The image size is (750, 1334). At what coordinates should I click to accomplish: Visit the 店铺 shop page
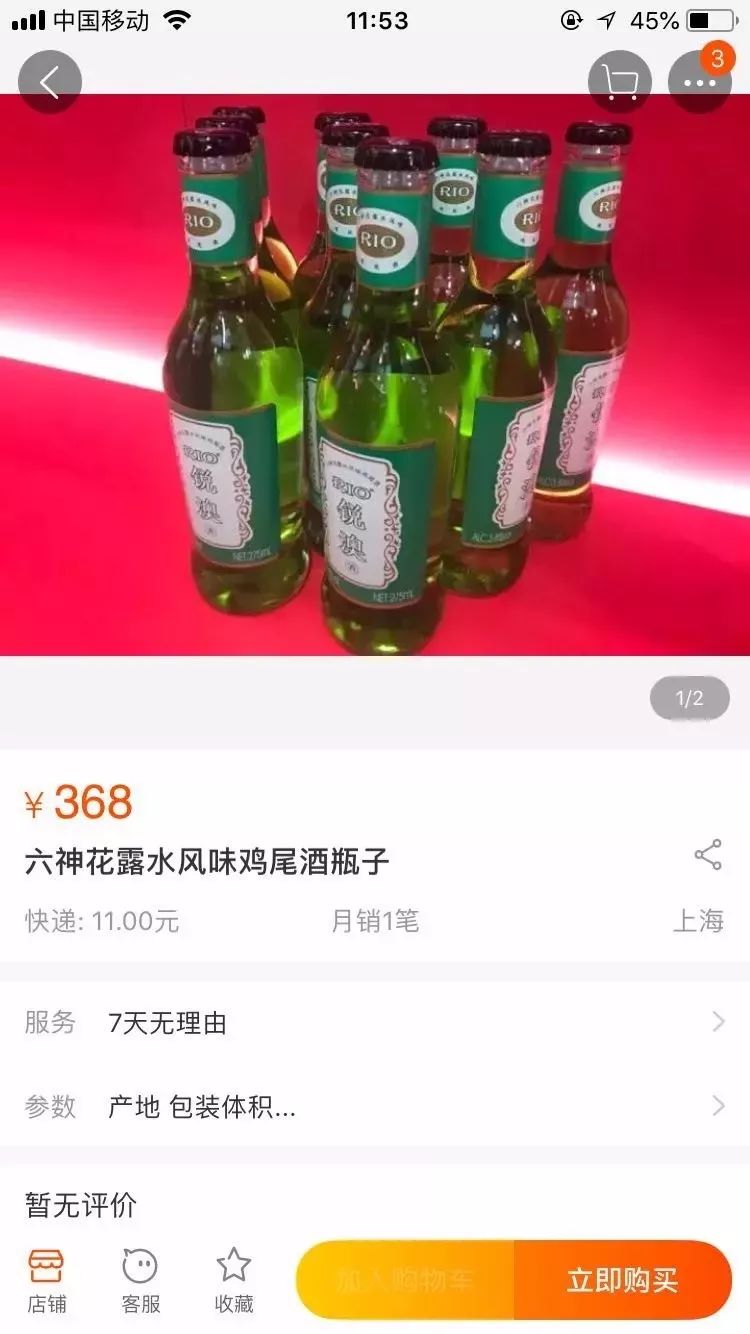click(46, 1281)
